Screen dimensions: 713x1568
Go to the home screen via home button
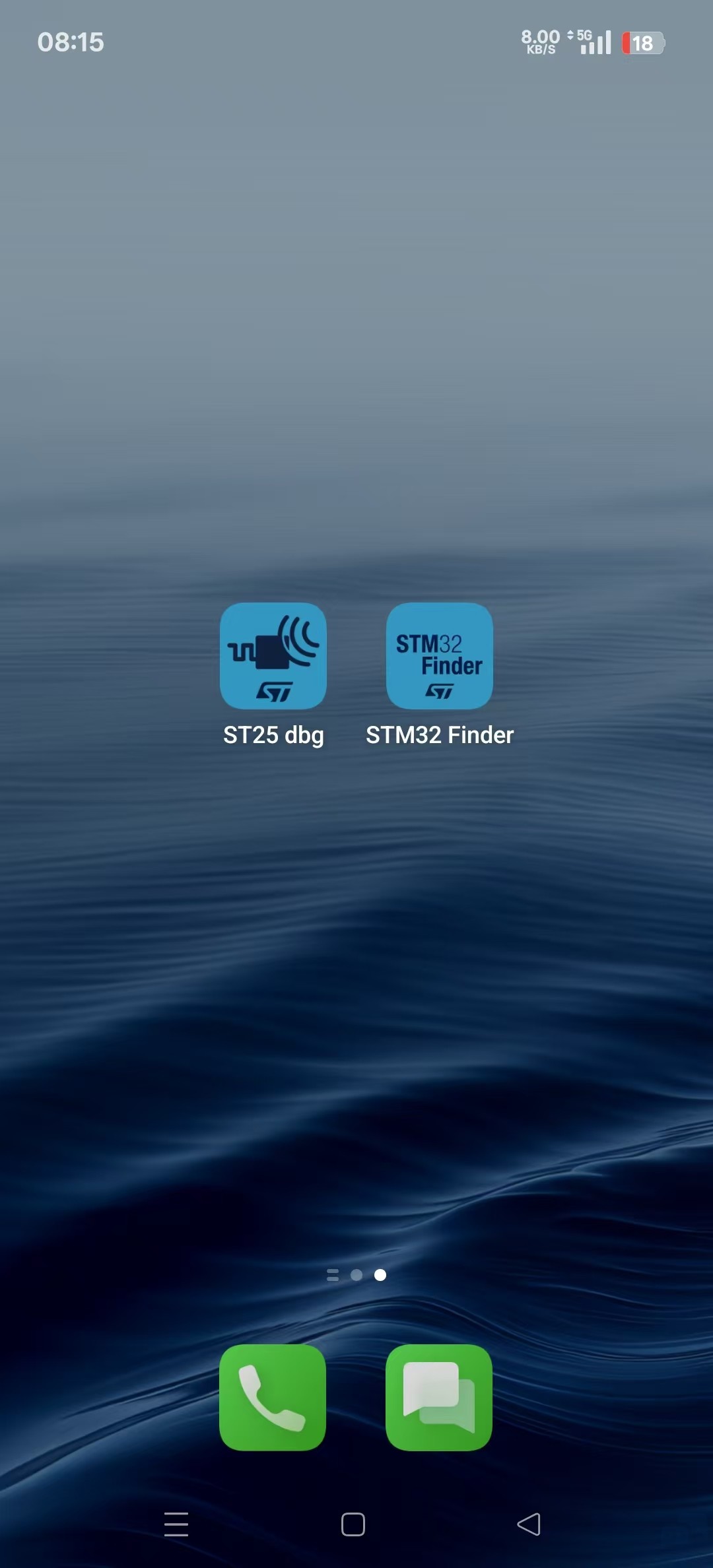[x=353, y=1524]
